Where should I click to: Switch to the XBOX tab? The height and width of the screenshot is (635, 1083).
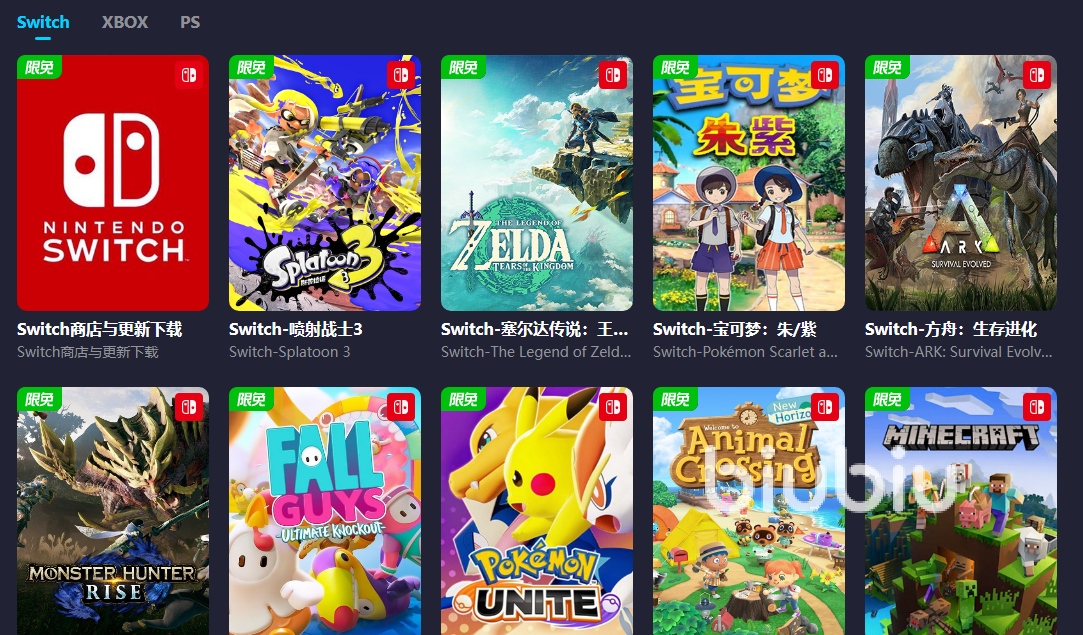[x=125, y=21]
